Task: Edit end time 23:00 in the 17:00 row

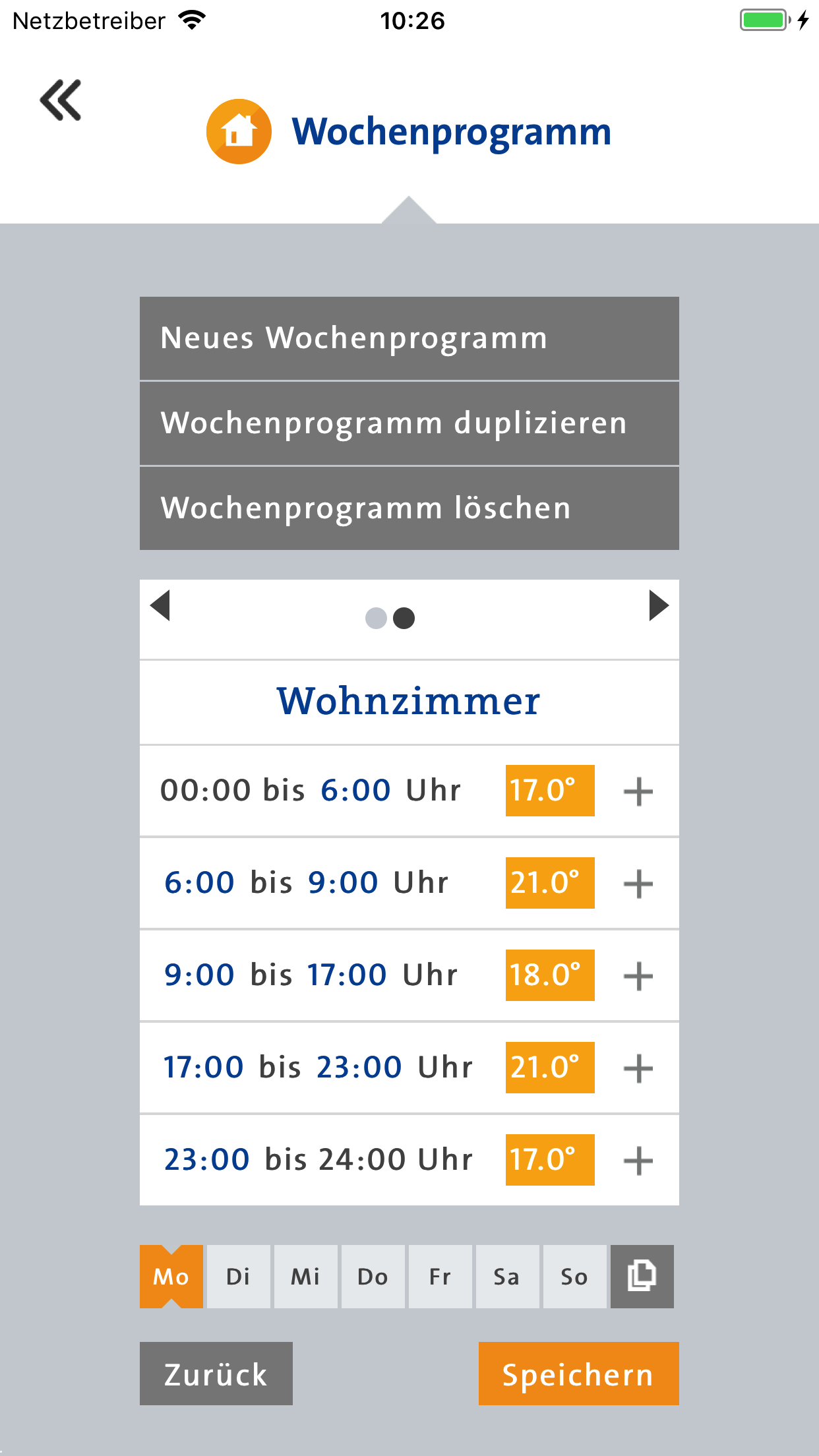Action: click(359, 1068)
